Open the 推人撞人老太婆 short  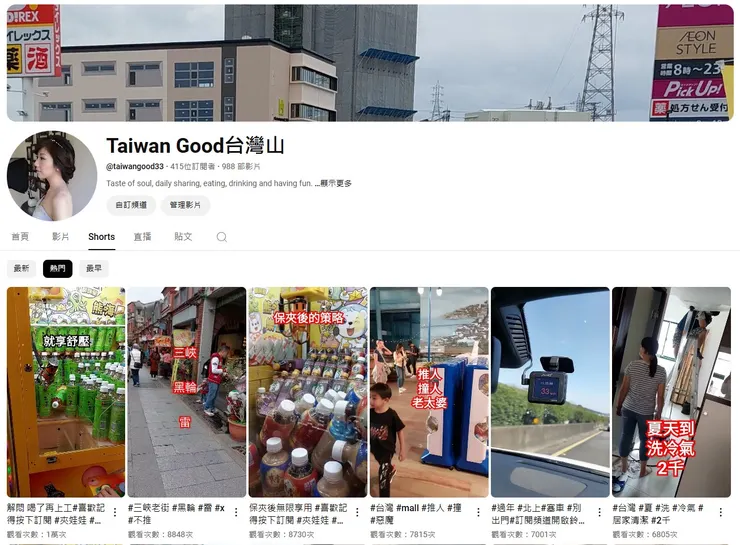point(429,392)
